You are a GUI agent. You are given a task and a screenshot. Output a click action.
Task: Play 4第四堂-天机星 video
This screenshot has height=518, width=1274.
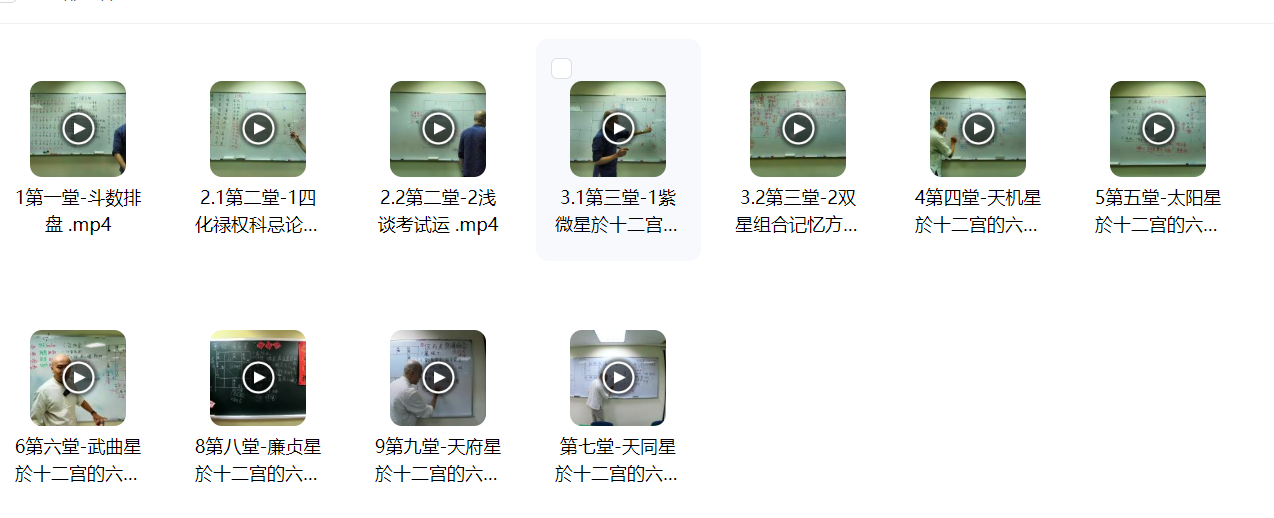(x=978, y=129)
